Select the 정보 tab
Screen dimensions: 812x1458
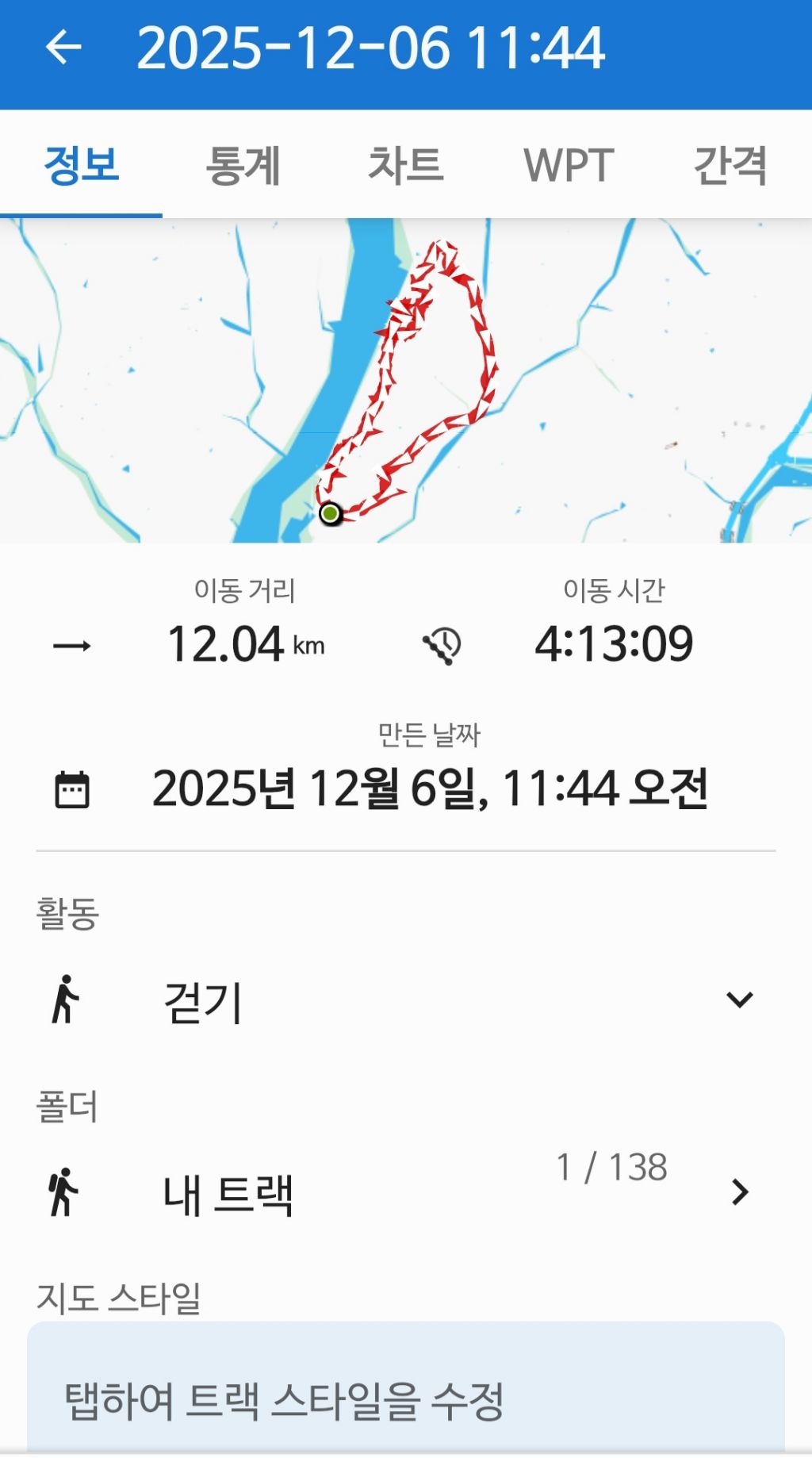(81, 165)
